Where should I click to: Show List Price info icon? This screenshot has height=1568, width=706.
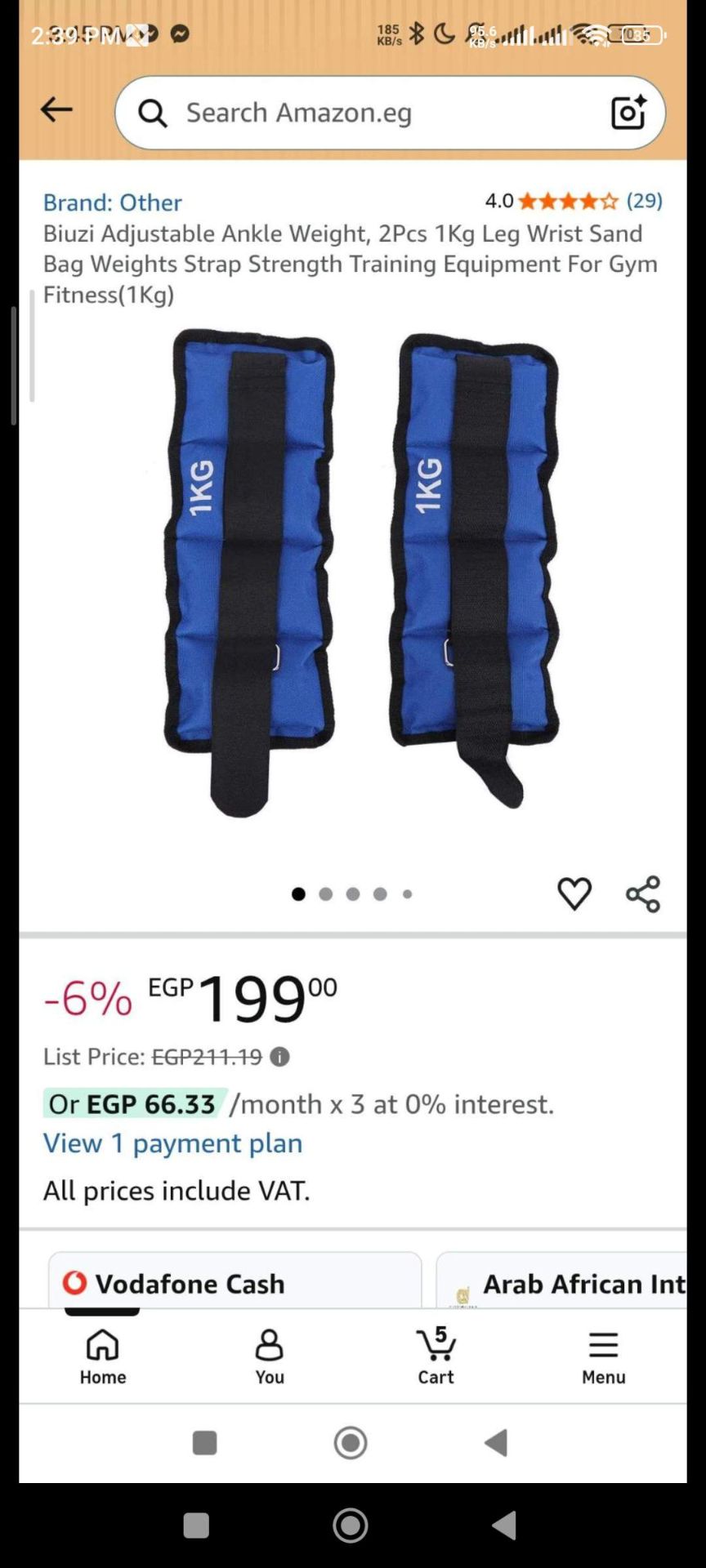[279, 1057]
